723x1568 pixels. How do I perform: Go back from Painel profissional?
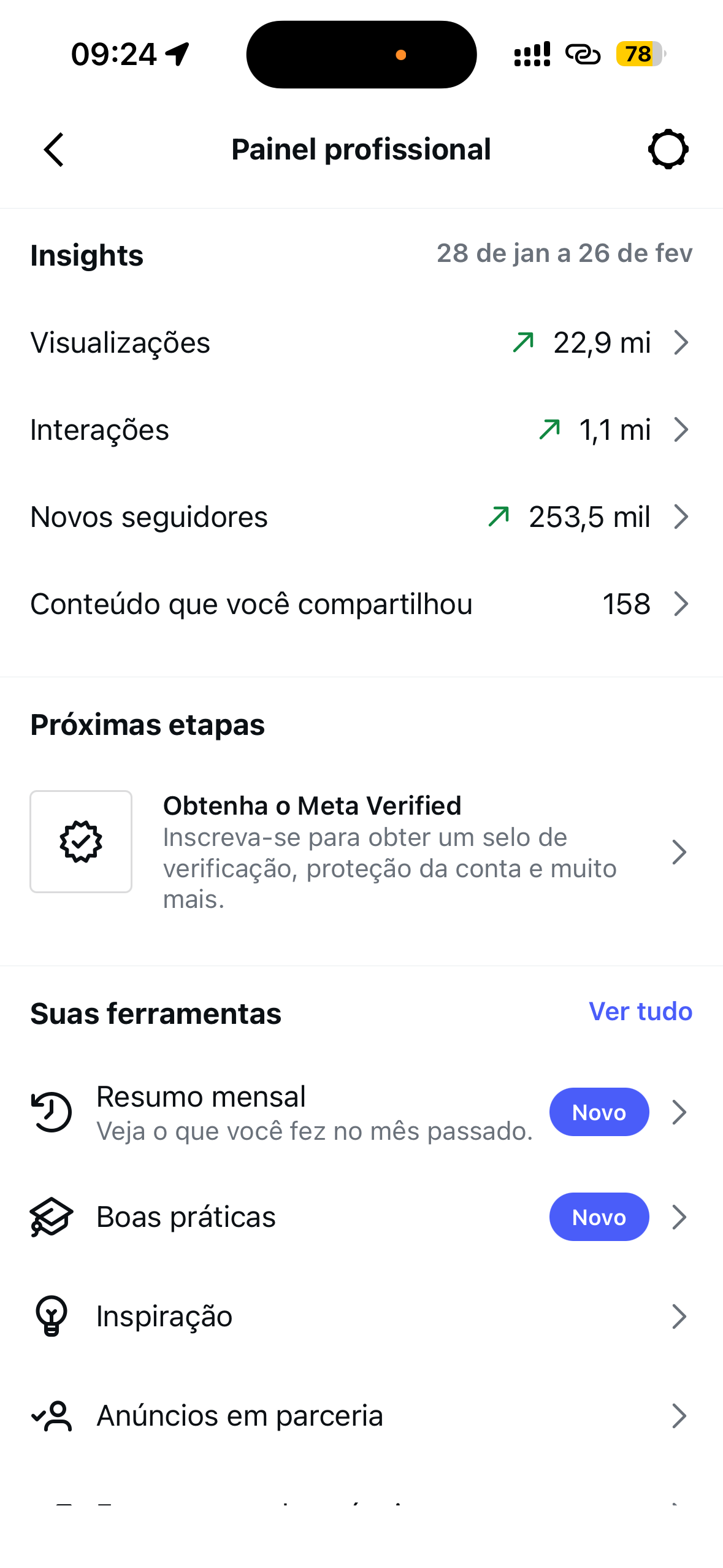point(54,150)
